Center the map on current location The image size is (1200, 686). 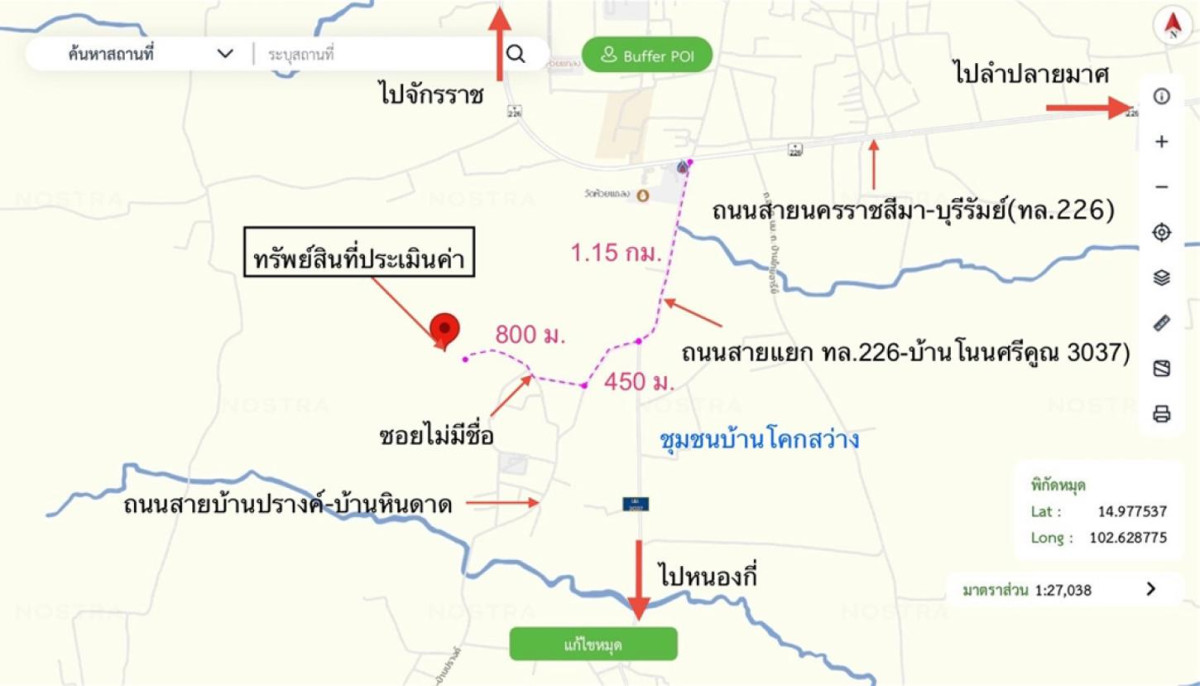point(1161,233)
